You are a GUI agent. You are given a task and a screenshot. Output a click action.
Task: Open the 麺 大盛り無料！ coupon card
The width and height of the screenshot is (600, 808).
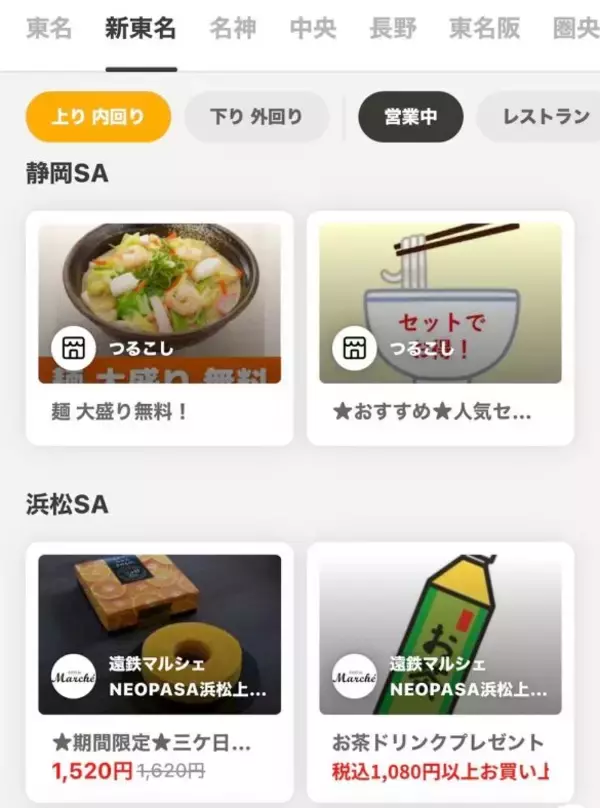click(x=160, y=328)
